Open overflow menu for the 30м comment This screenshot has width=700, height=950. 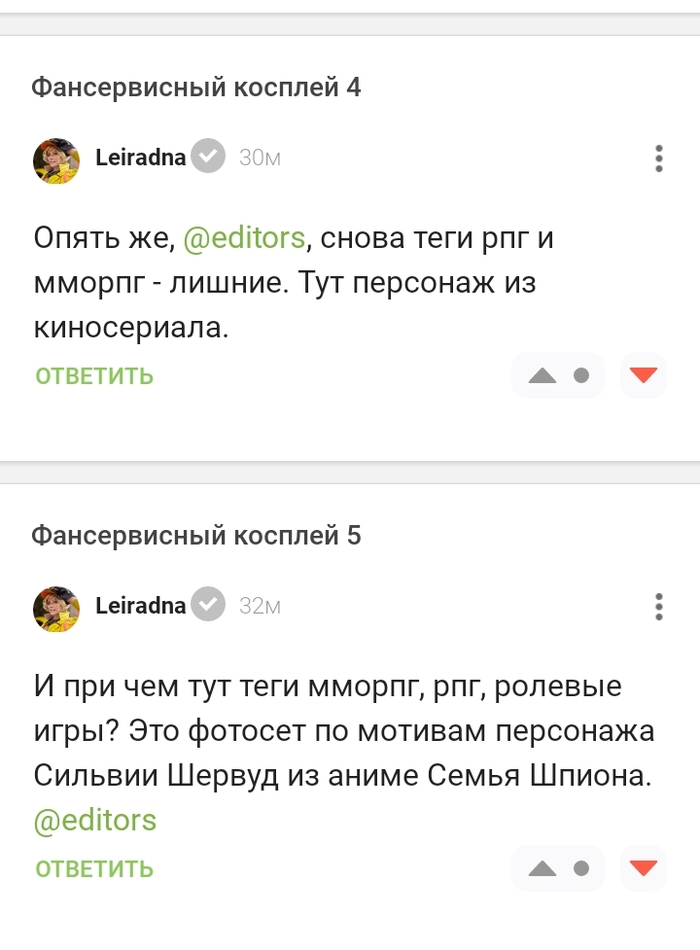[x=658, y=158]
